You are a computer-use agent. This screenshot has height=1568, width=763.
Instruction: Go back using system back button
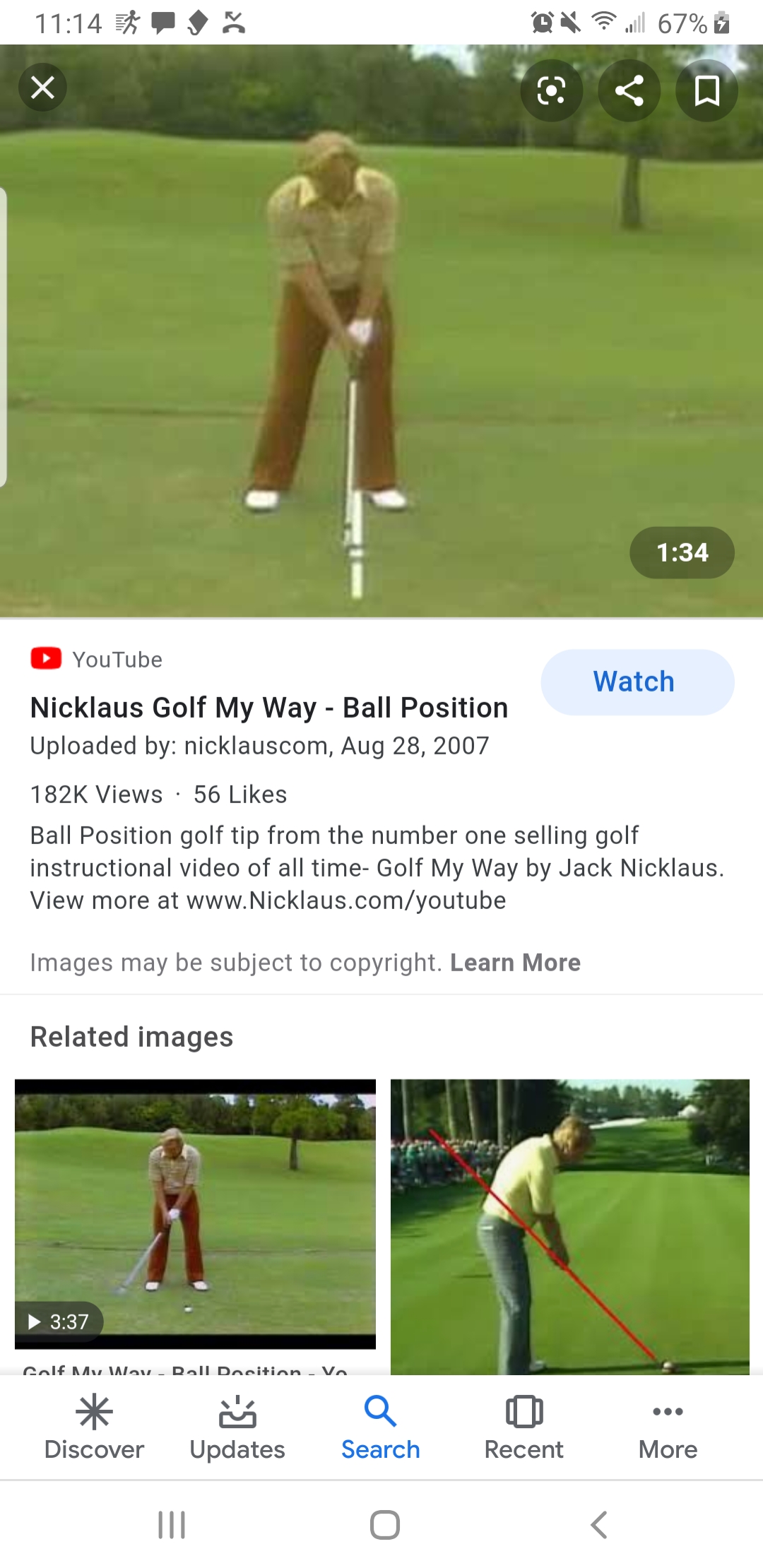[599, 1525]
